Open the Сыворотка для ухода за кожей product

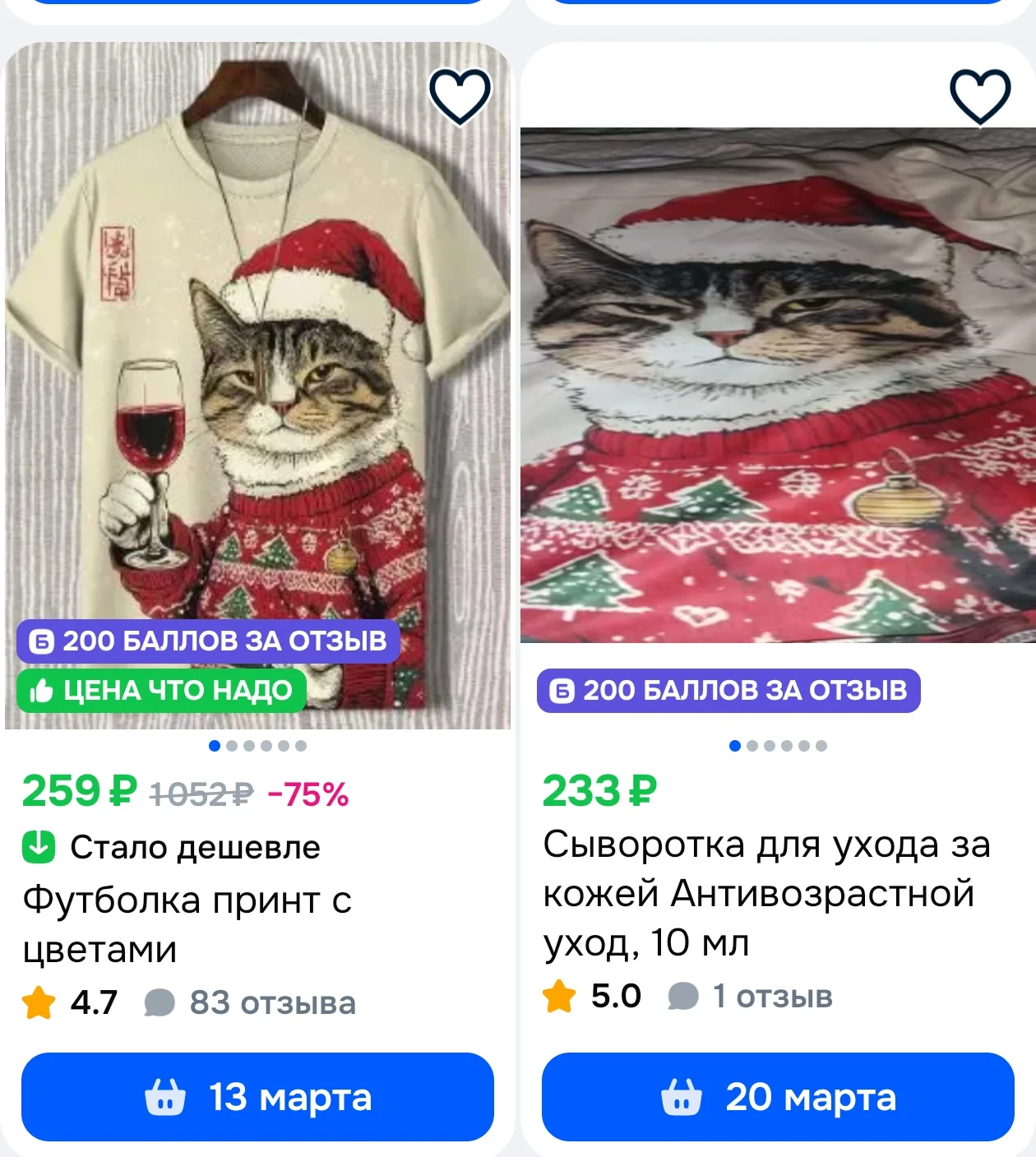coord(766,893)
